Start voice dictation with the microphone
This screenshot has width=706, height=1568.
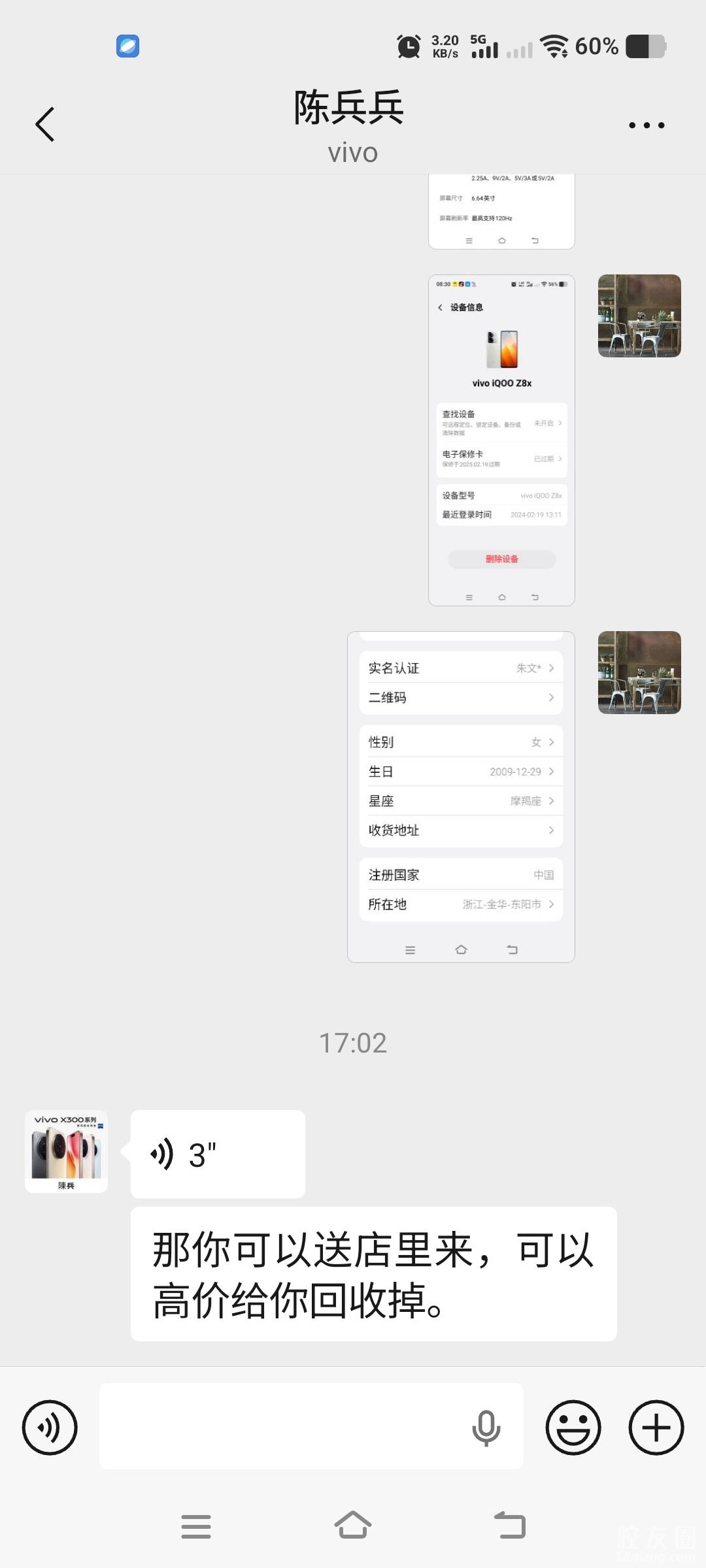click(x=486, y=1428)
